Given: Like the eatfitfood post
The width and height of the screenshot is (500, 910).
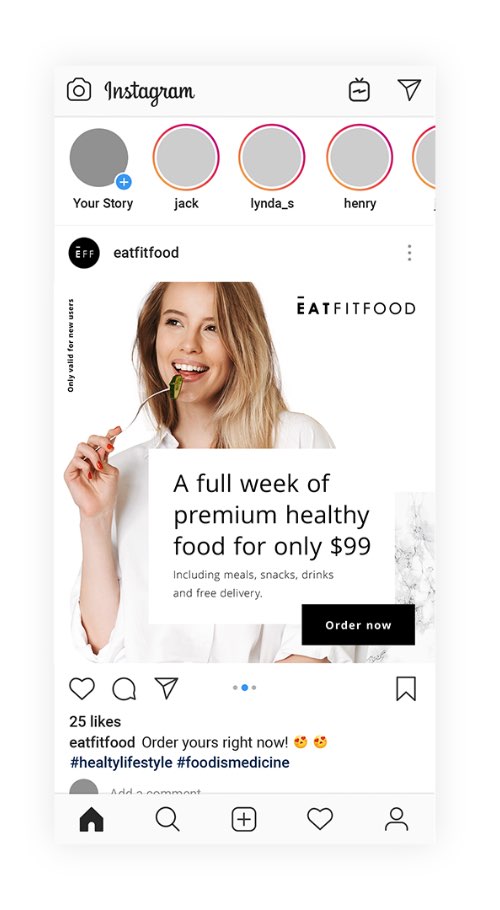Looking at the screenshot, I should point(82,689).
